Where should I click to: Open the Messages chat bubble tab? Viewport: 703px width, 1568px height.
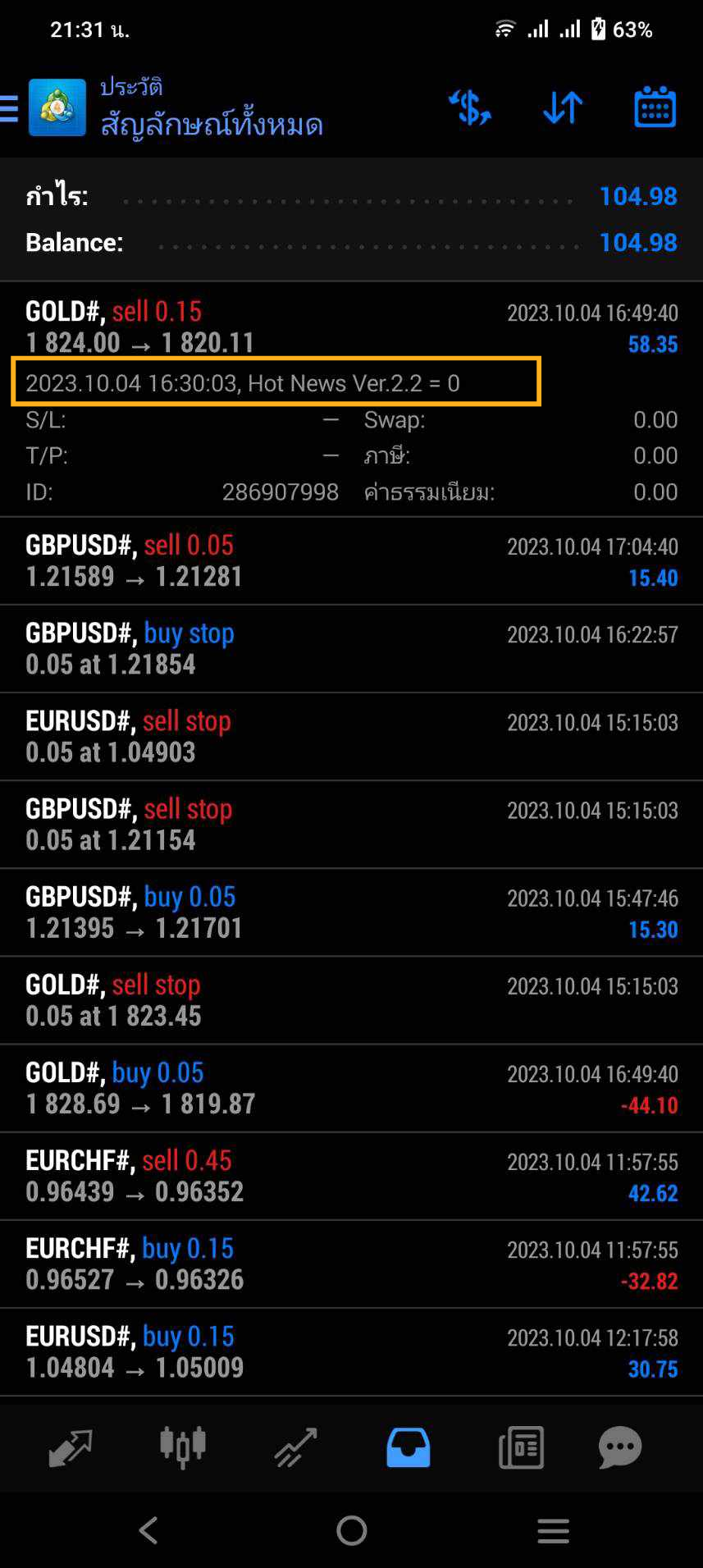pyautogui.click(x=620, y=1448)
